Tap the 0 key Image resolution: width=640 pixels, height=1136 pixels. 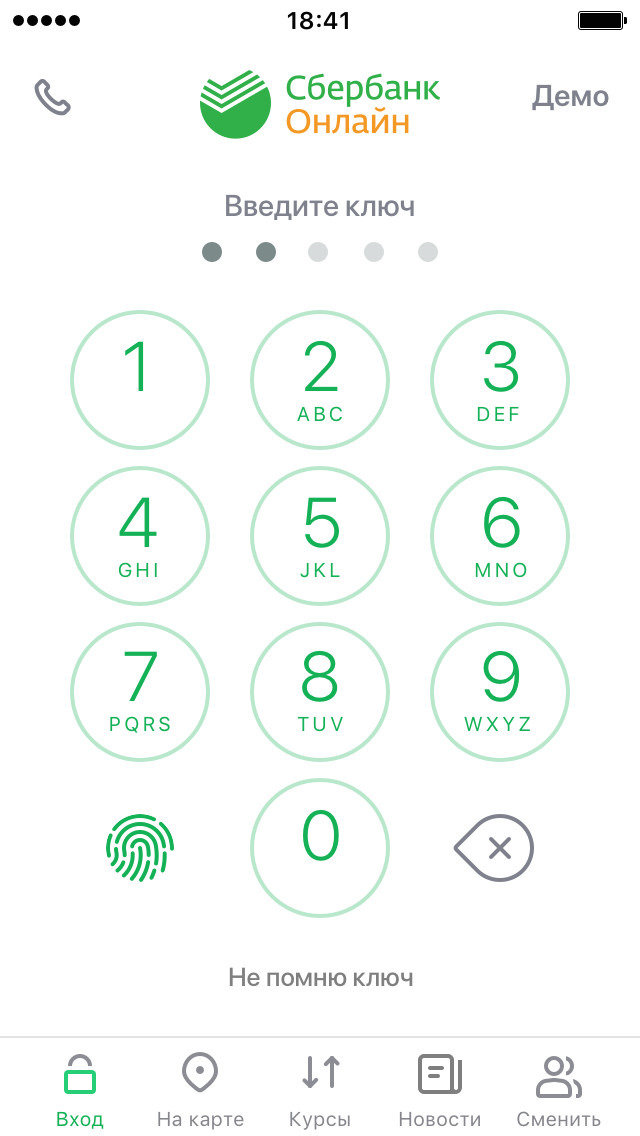[320, 848]
